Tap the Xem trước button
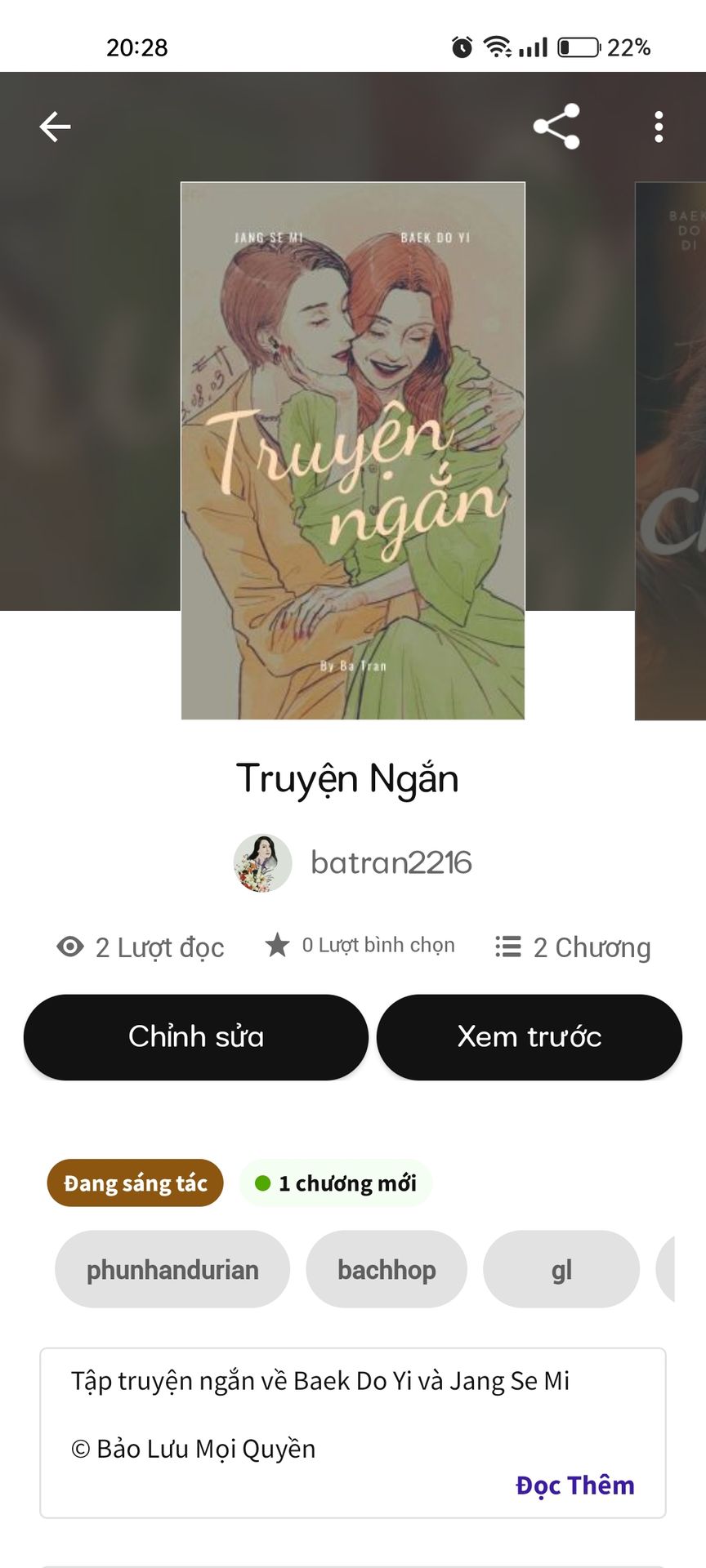The image size is (706, 1568). [x=529, y=1037]
